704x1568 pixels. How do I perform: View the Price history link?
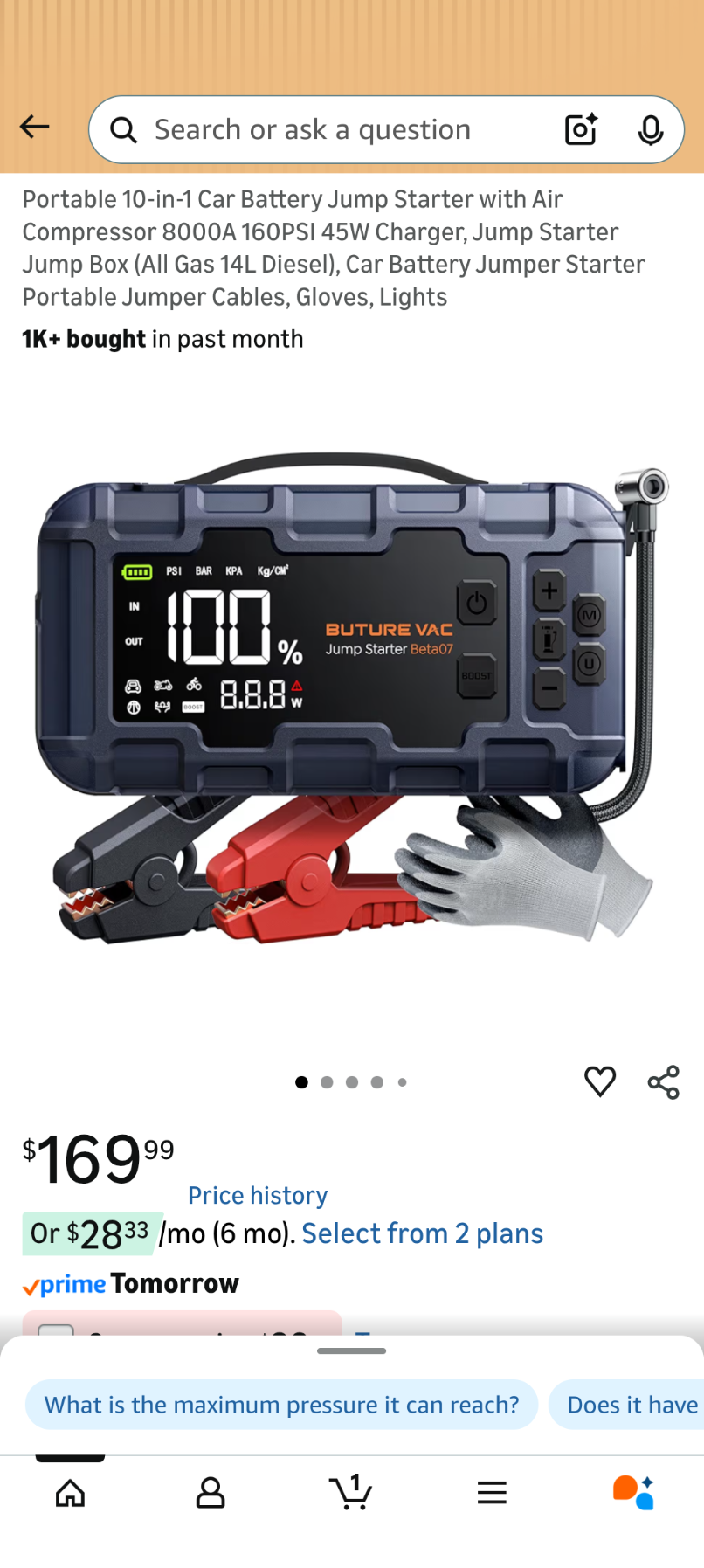[258, 1195]
